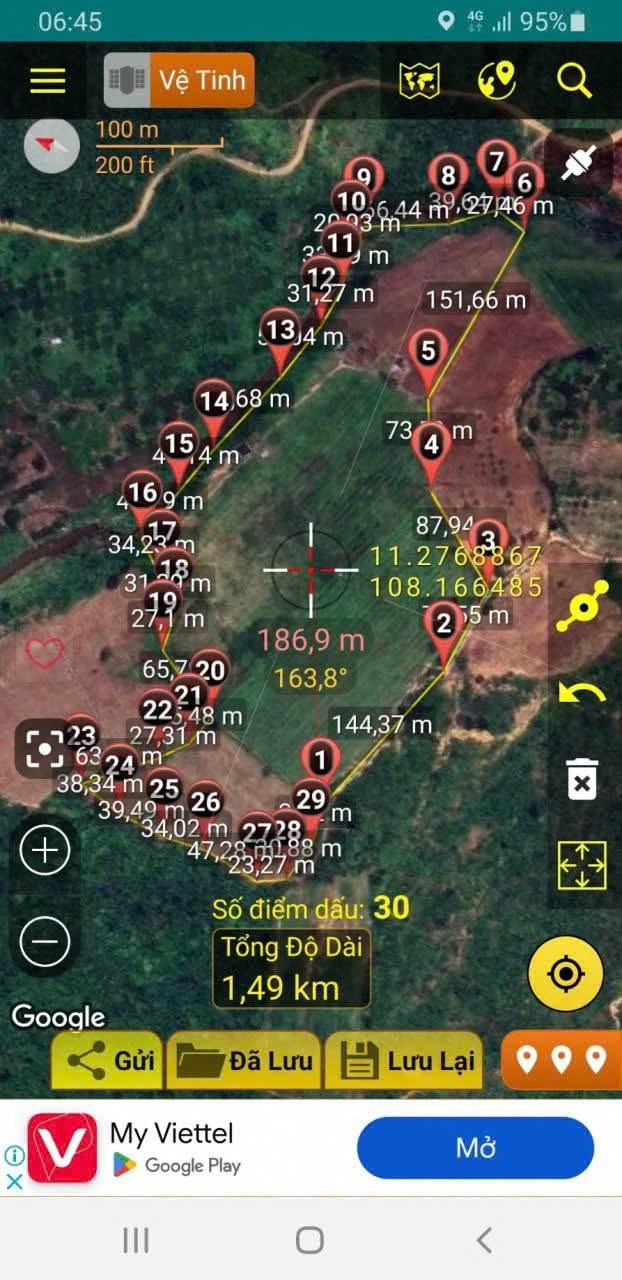Screen dimensions: 622x1280
Task: Tap the heart favorite icon
Action: click(x=44, y=654)
